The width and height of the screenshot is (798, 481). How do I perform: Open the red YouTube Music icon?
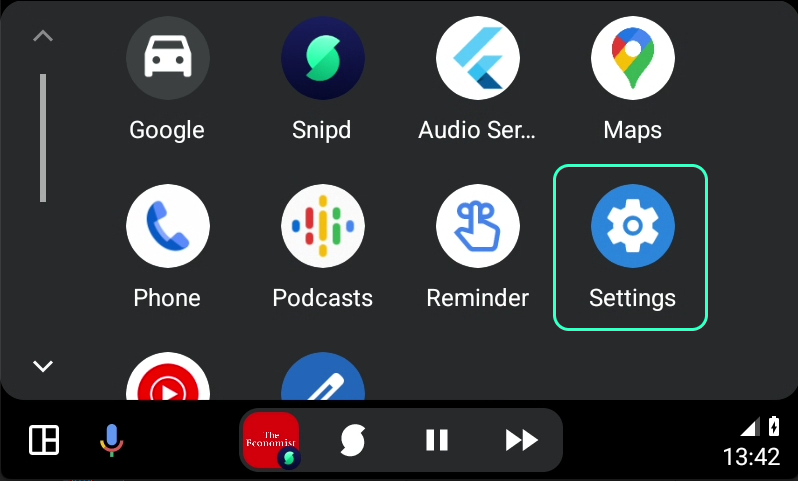pyautogui.click(x=167, y=380)
